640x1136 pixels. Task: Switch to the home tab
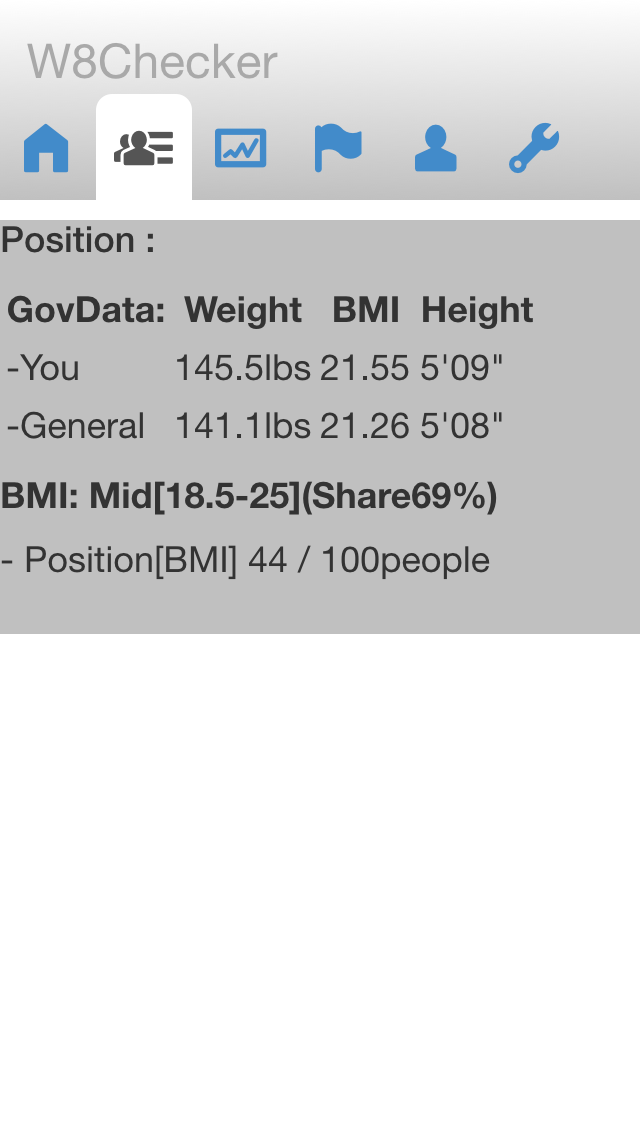click(x=46, y=149)
